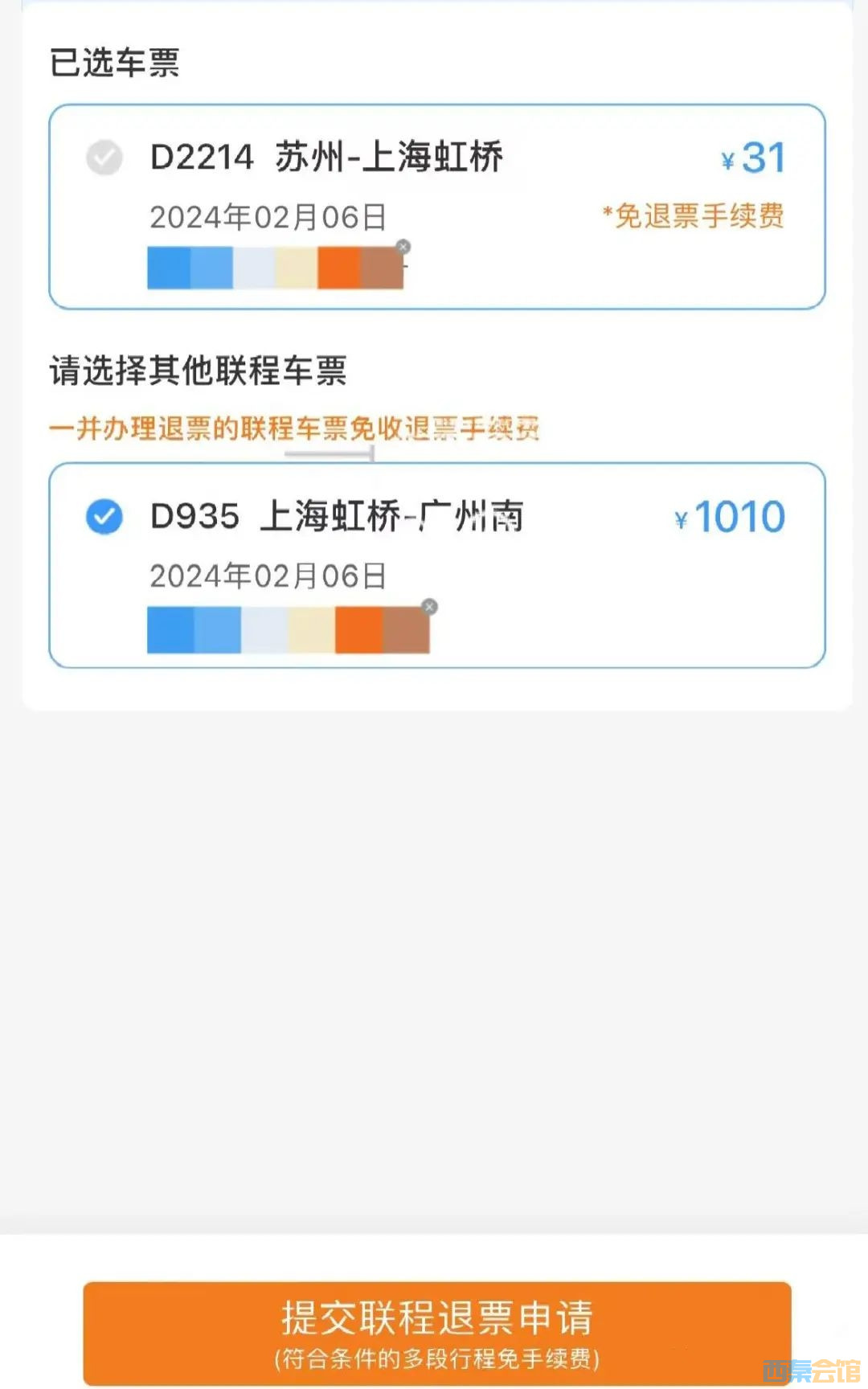Submit via 提交联程退票申请 button
868x1389 pixels.
tap(436, 1332)
